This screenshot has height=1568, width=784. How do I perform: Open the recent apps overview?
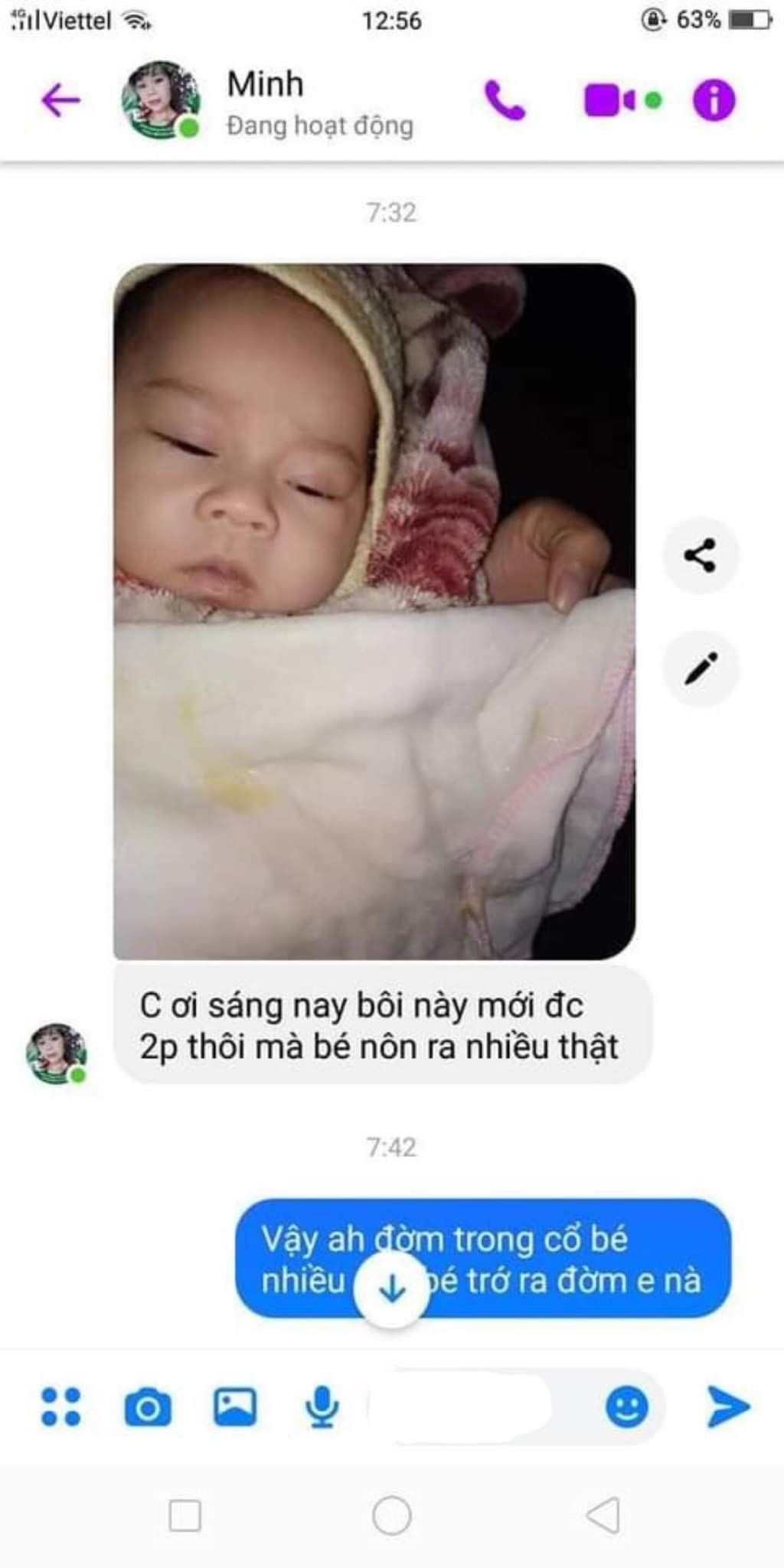[x=185, y=1515]
